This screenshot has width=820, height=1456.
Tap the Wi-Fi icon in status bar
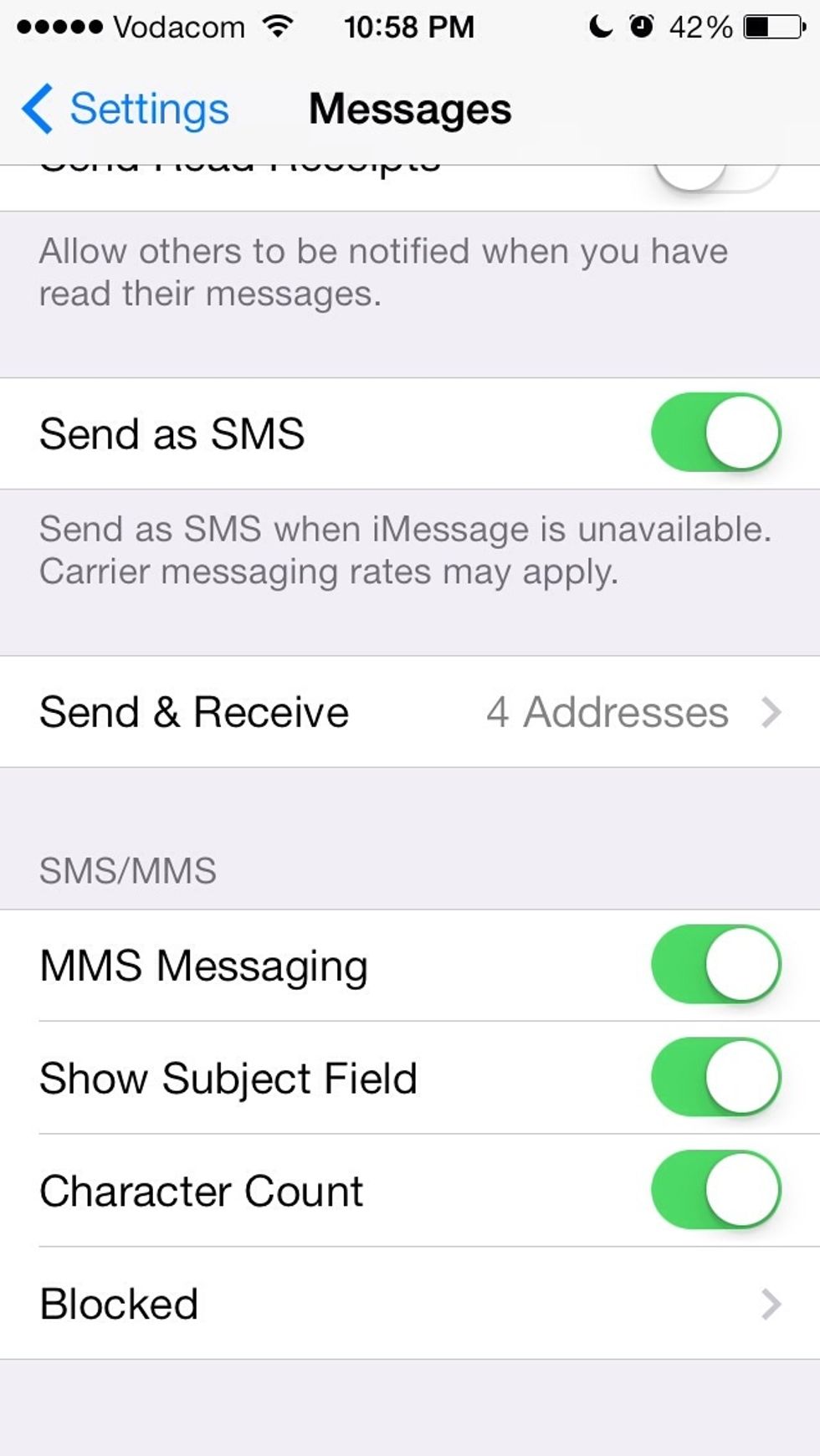pyautogui.click(x=276, y=26)
